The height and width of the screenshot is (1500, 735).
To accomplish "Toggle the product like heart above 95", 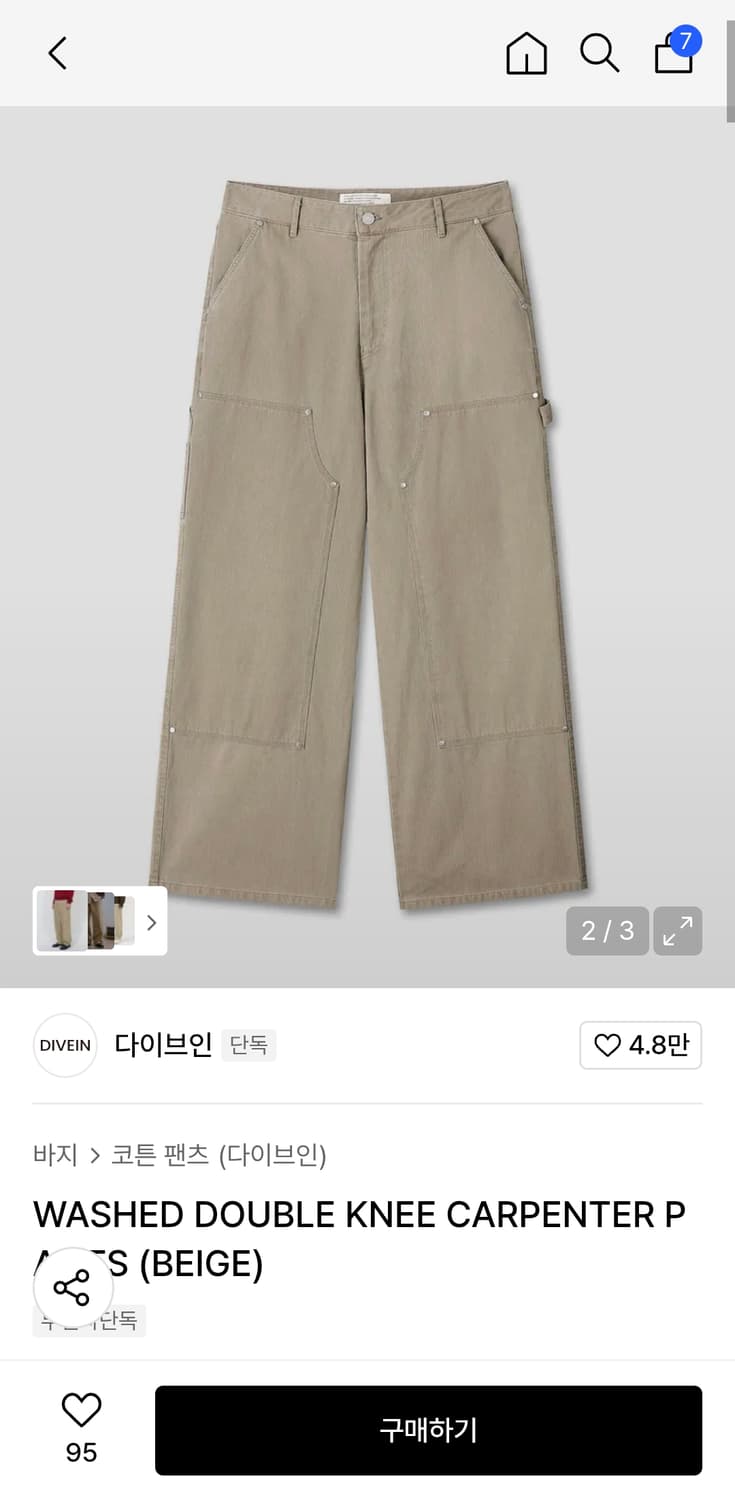I will pos(81,1410).
